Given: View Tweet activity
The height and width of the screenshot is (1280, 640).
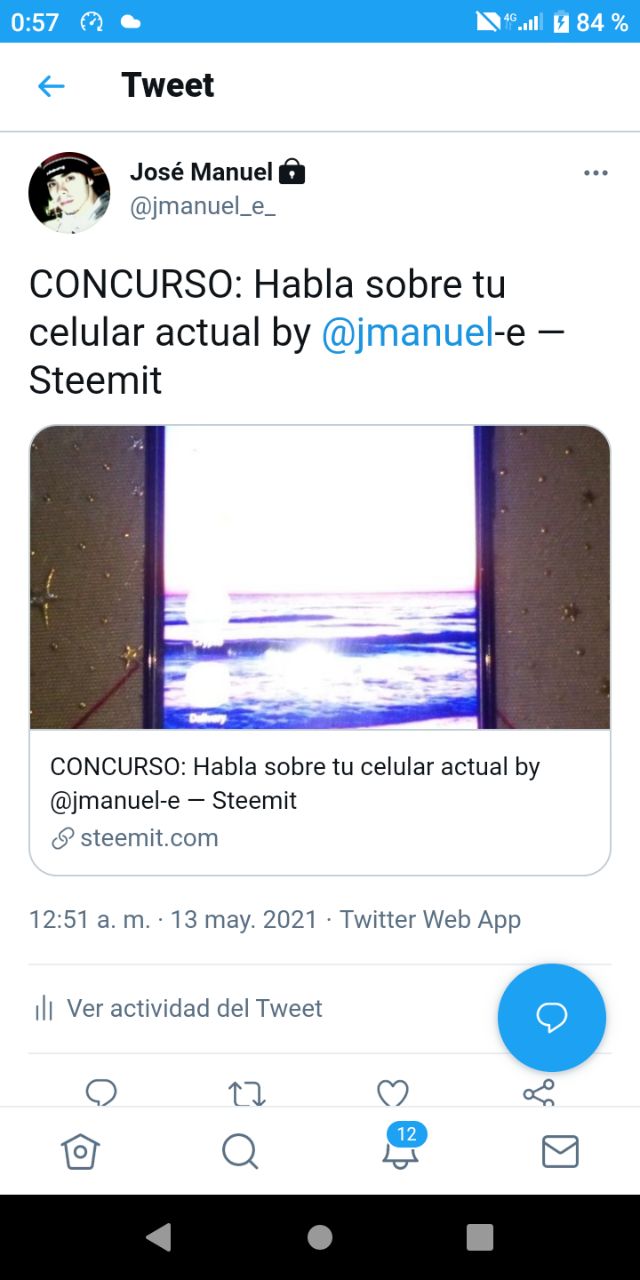Looking at the screenshot, I should coord(178,1008).
